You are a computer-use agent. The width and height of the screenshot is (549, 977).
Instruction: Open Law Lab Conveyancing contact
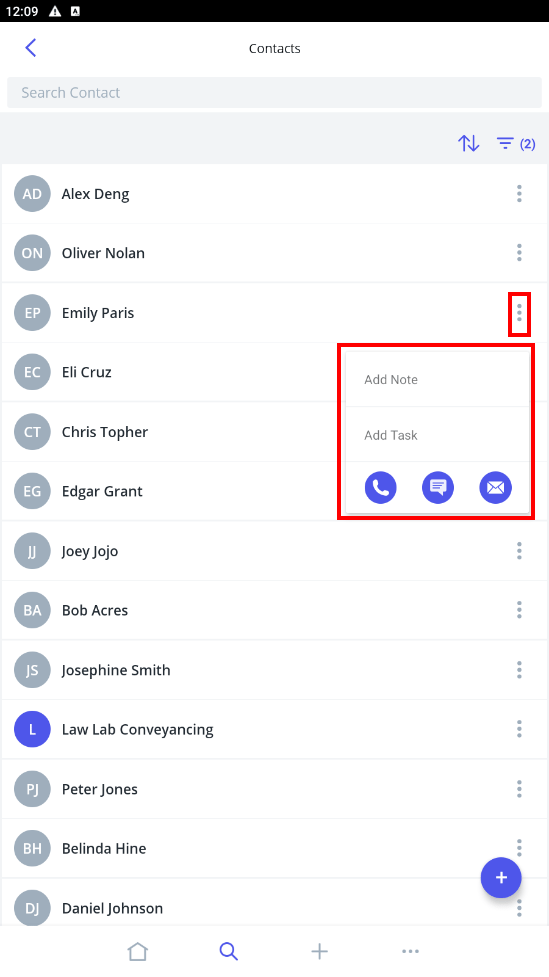[x=274, y=729]
